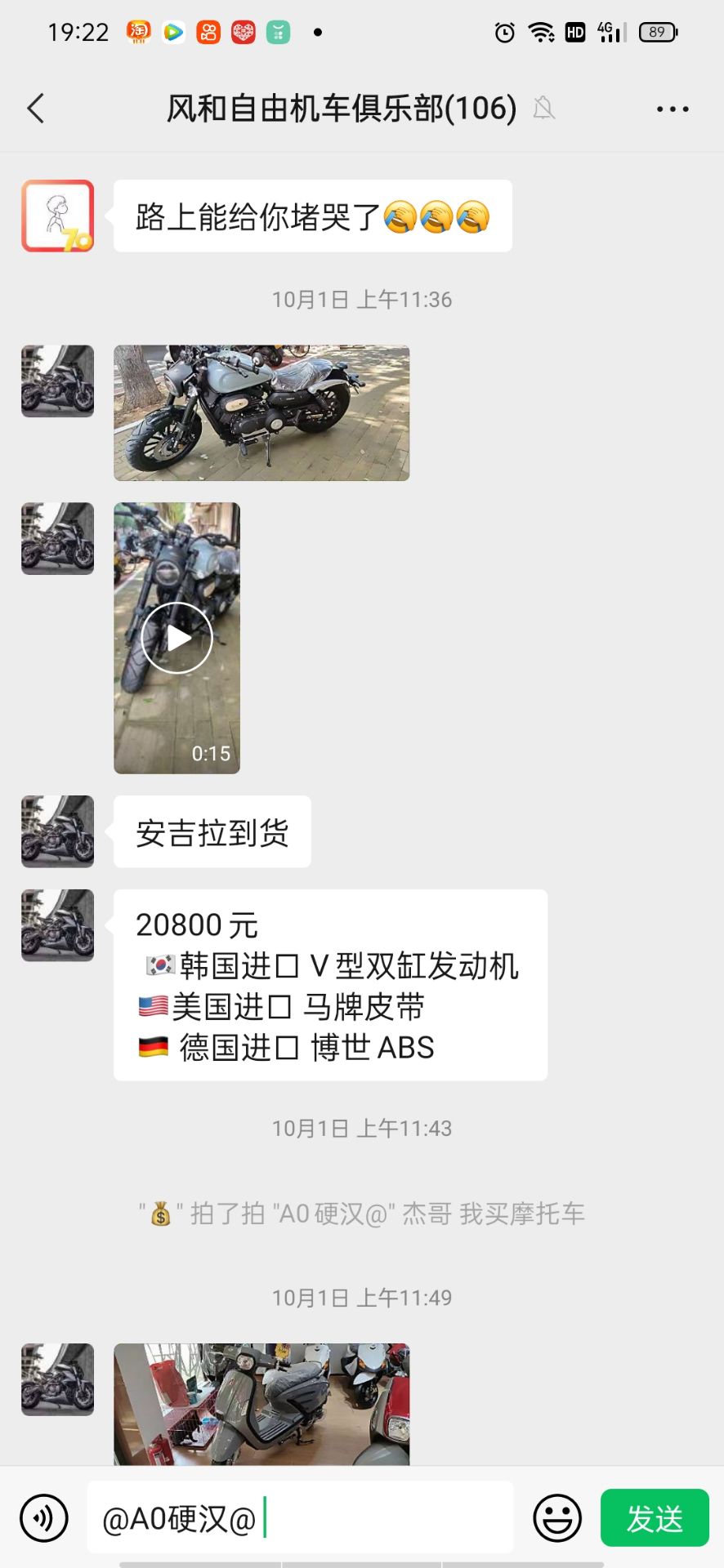The width and height of the screenshot is (724, 1568).
Task: Open avatar of the 路上能给你堵哭了 sender
Action: [x=57, y=216]
